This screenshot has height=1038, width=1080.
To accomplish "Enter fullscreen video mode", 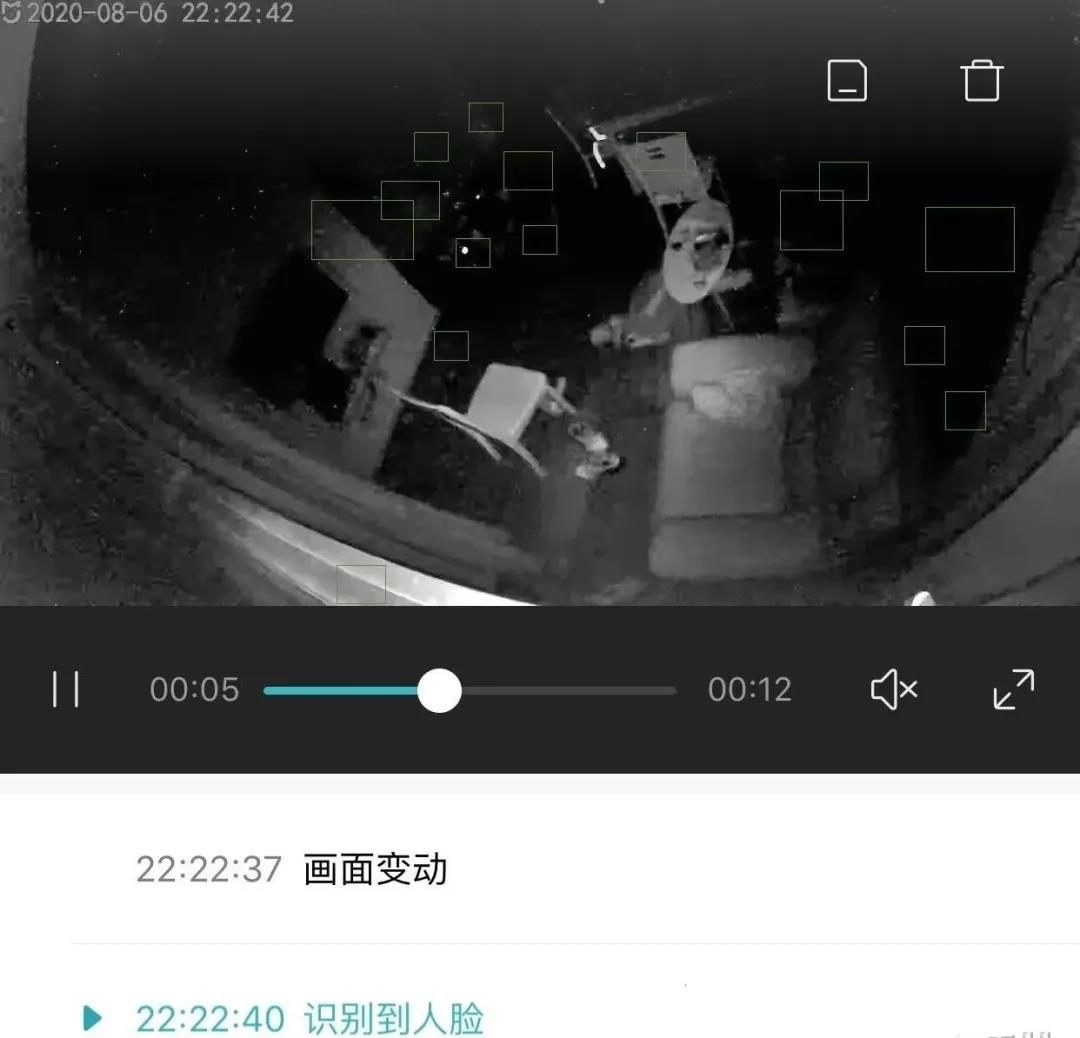I will (x=1013, y=689).
